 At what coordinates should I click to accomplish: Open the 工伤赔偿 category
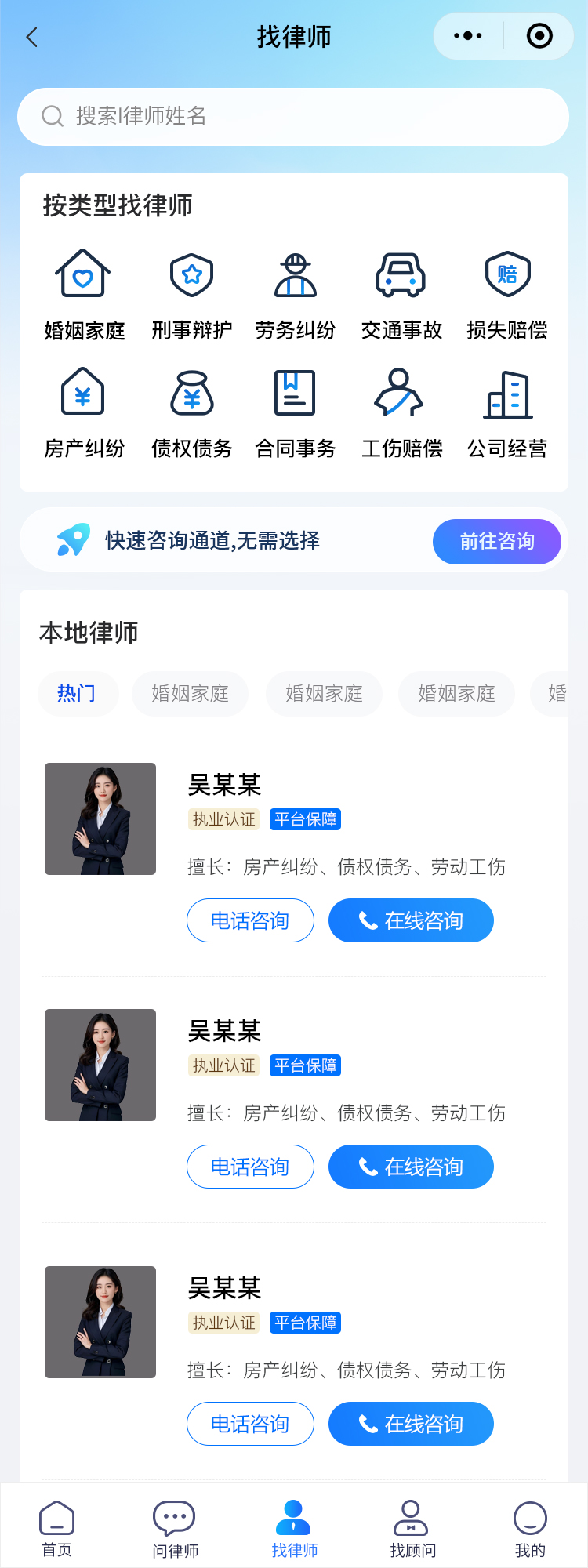401,393
